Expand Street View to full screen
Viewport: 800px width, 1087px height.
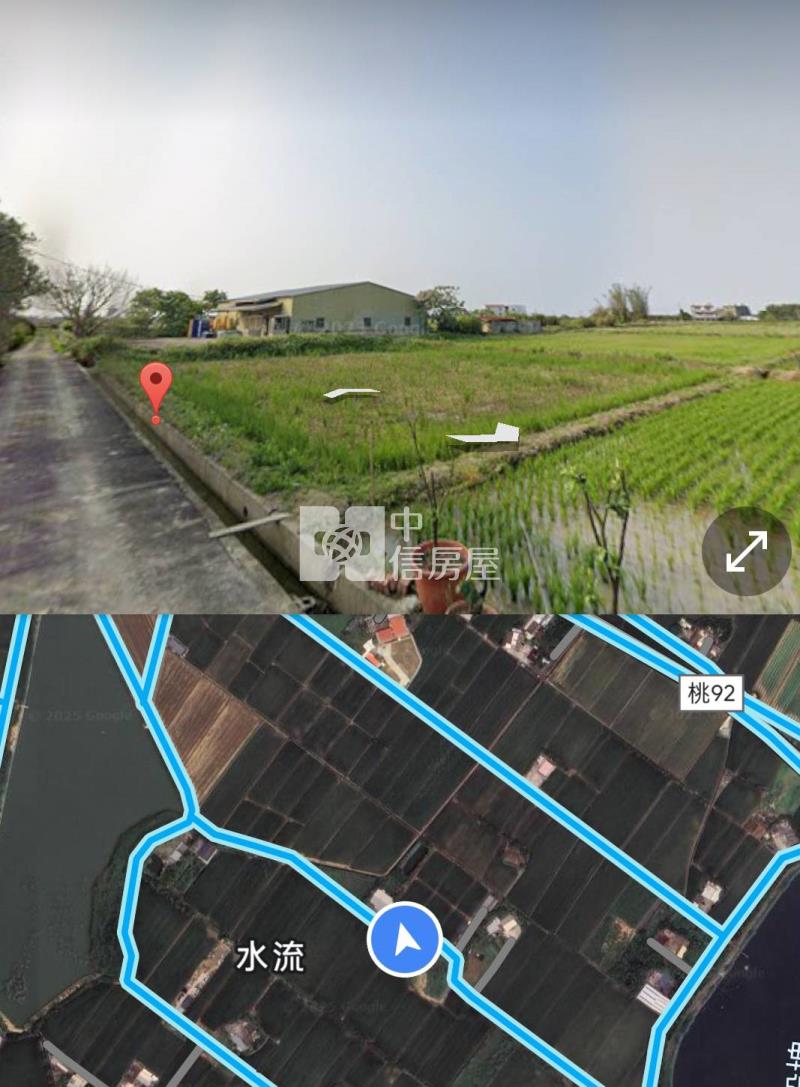pos(746,551)
